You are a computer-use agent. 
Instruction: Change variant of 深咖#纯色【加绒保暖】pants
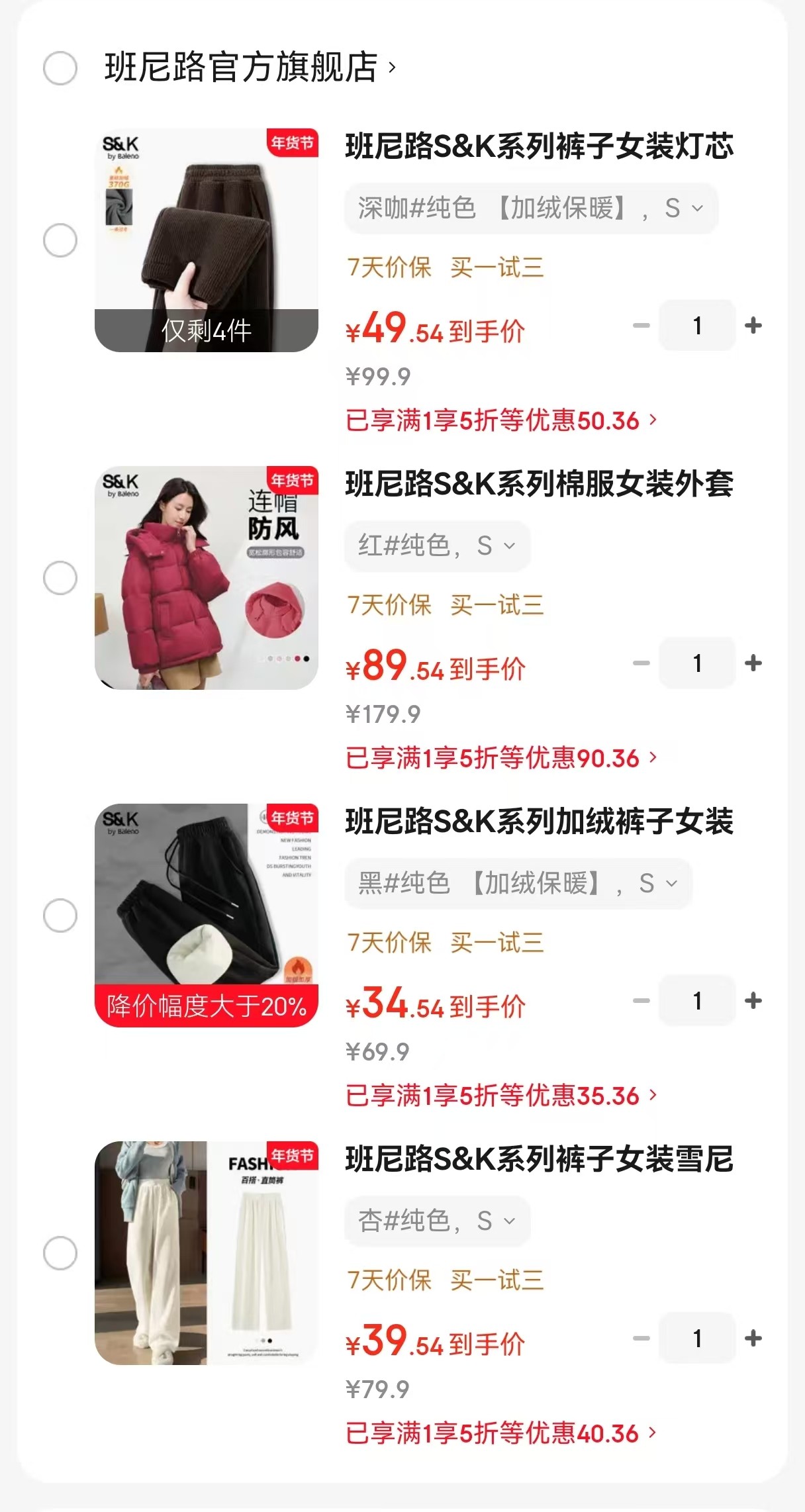click(x=530, y=209)
